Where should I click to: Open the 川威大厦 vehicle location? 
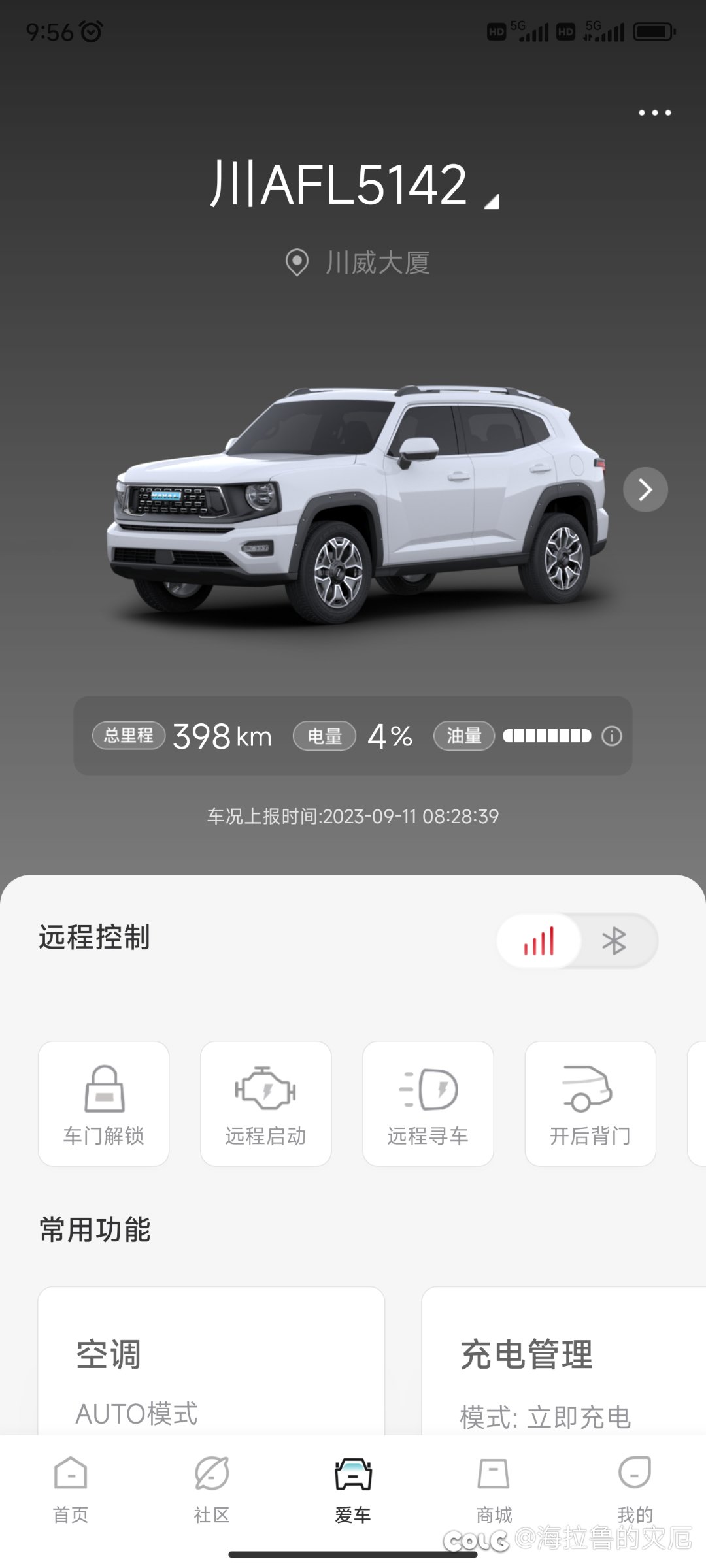coord(358,263)
